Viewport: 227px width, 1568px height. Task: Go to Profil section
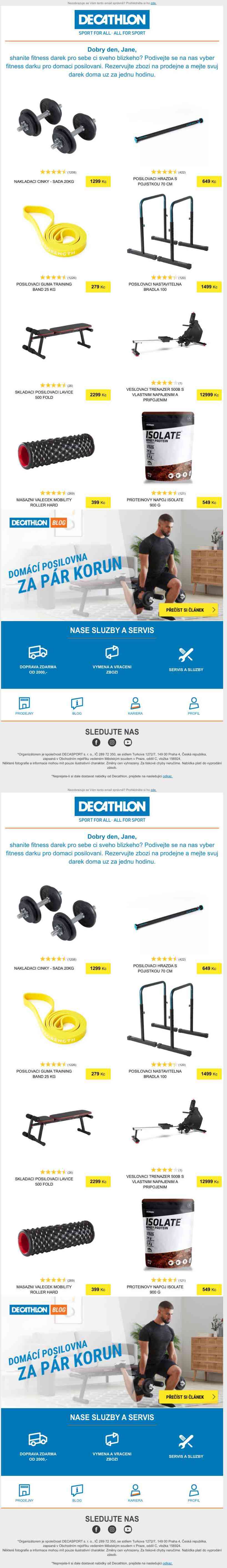(x=193, y=706)
